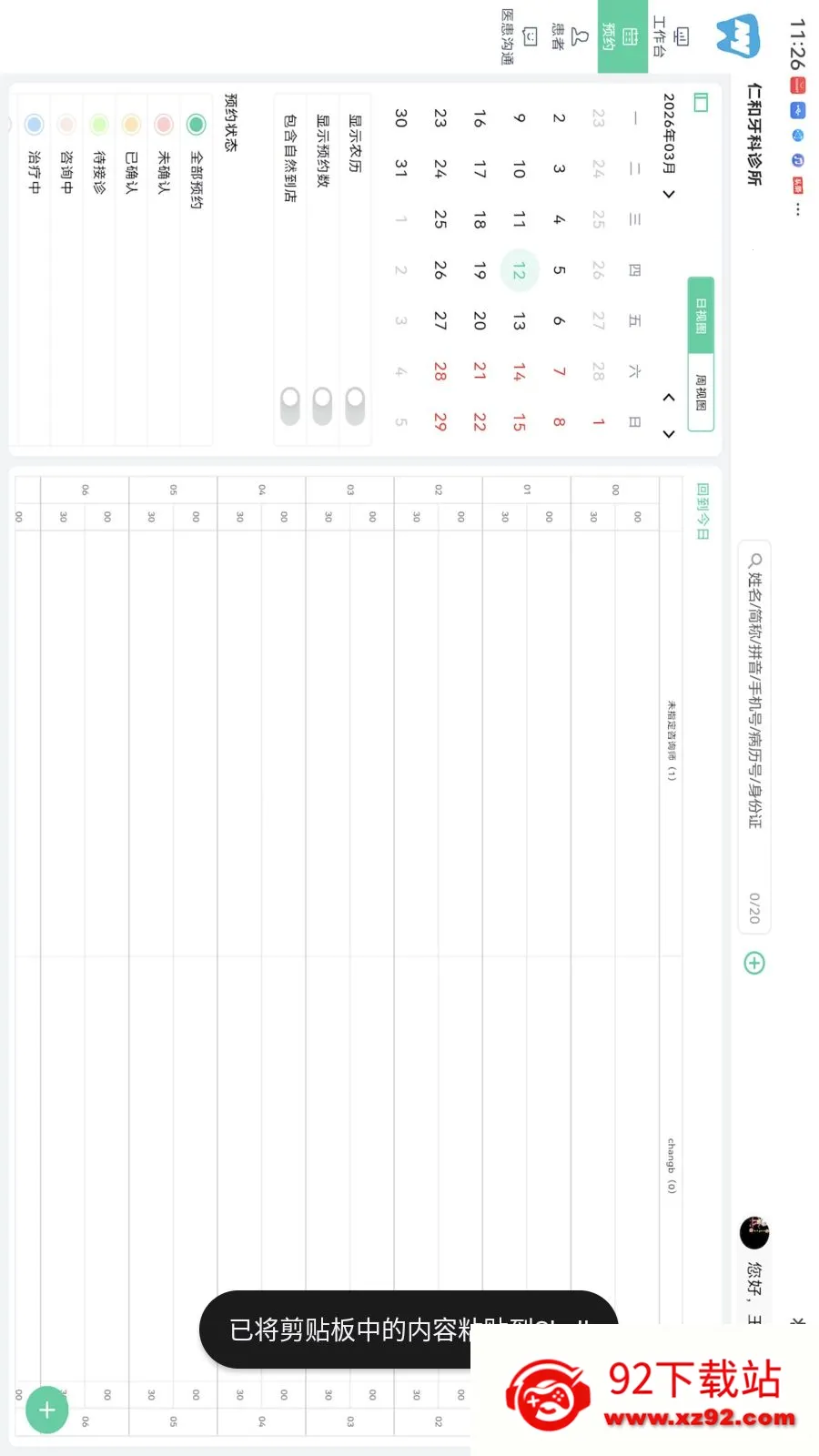This screenshot has width=819, height=1456.
Task: Tap 回到今日 to return to today
Action: 702,511
